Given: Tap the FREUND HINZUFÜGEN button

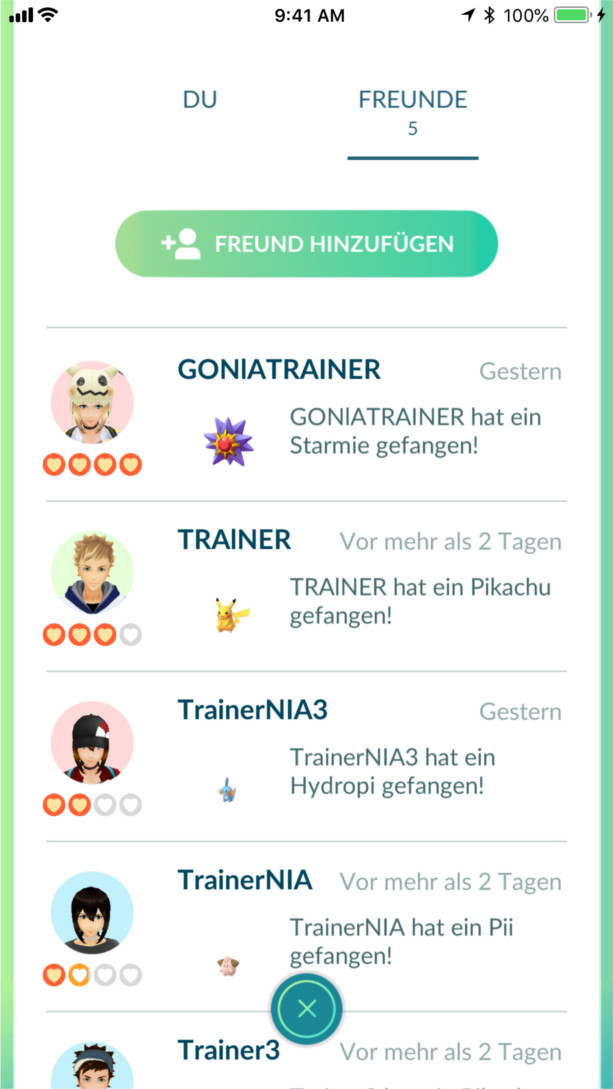Looking at the screenshot, I should coord(306,244).
